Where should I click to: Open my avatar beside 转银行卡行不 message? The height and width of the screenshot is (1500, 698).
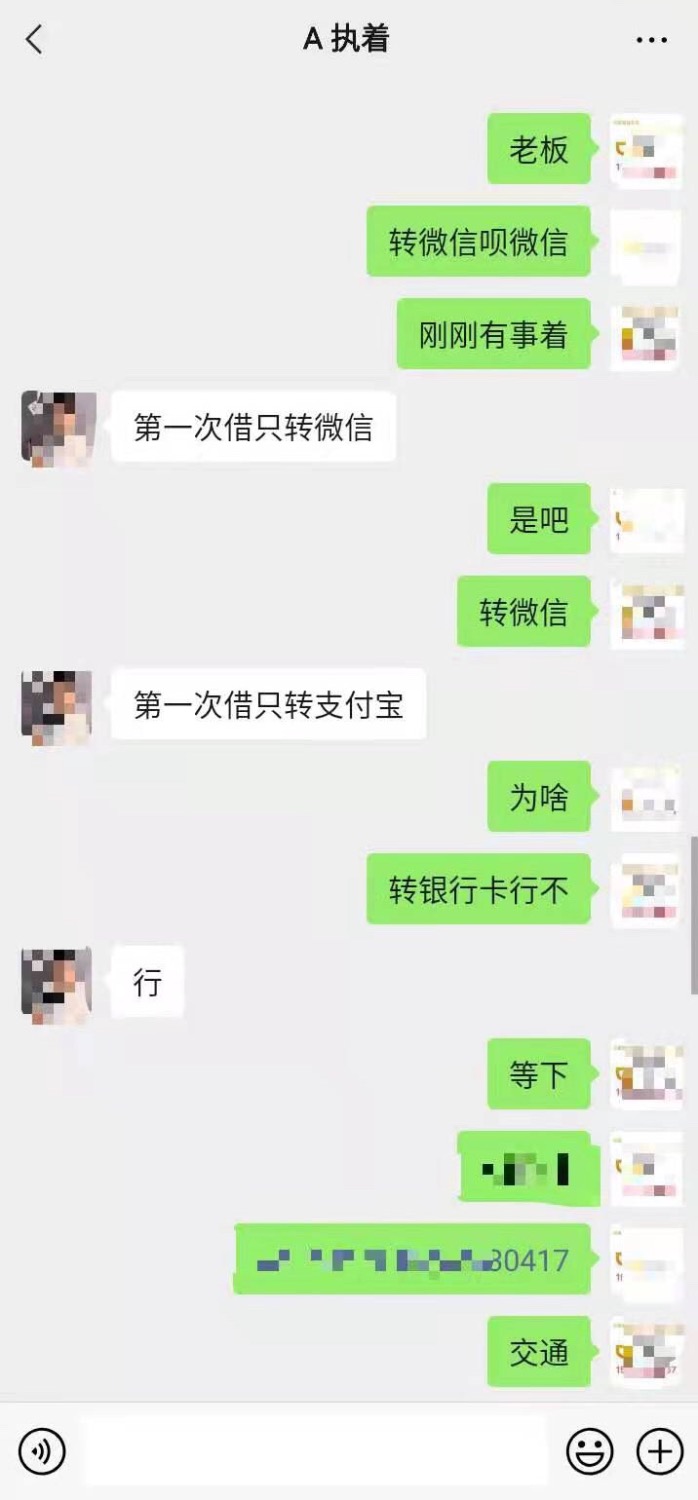click(646, 890)
